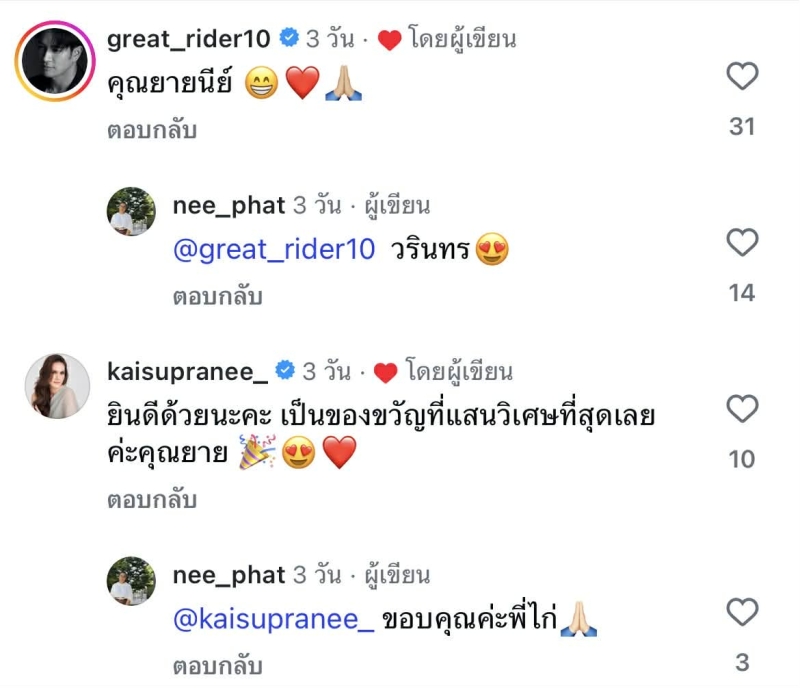800x688 pixels.
Task: Like nee_phat's reply mentioning @kaisupranee_
Action: (741, 611)
